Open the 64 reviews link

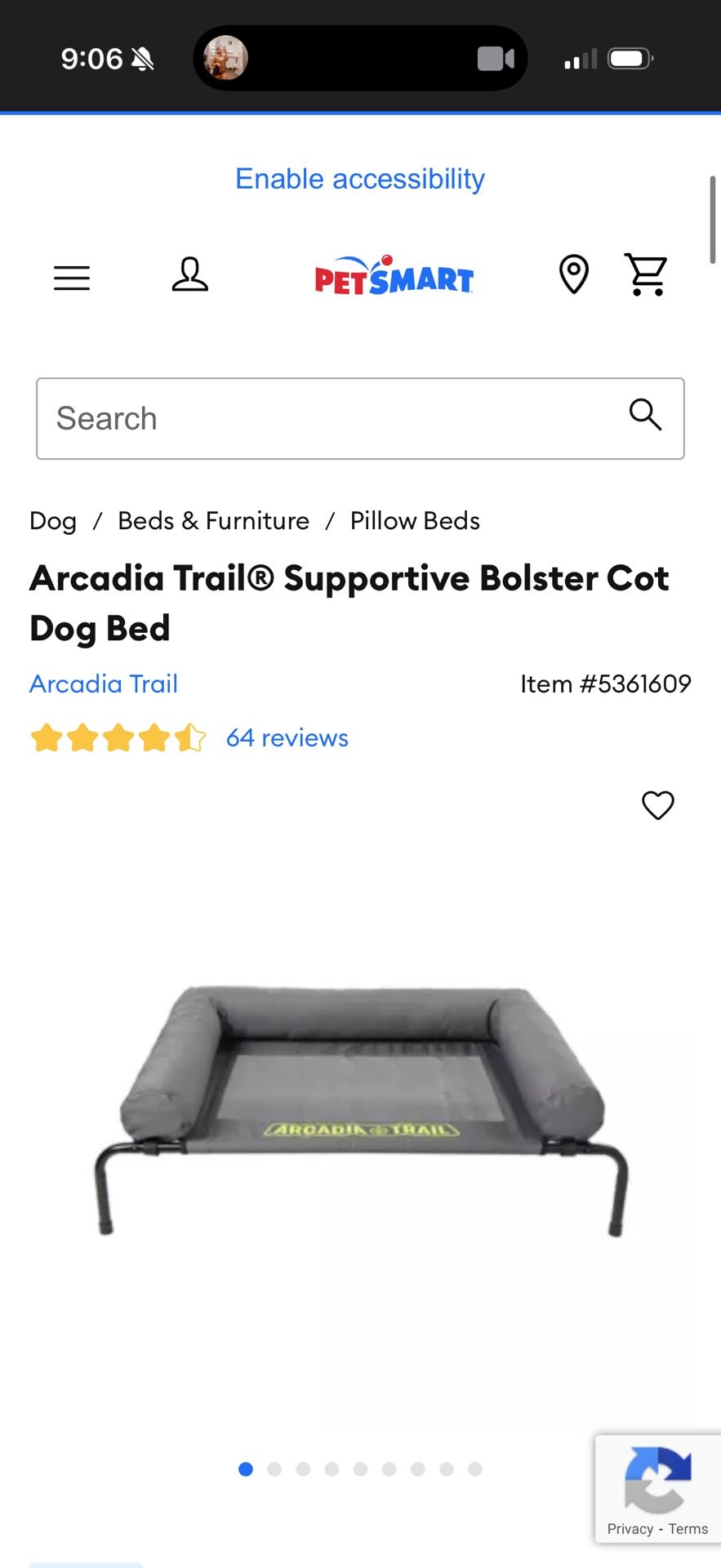(x=287, y=737)
